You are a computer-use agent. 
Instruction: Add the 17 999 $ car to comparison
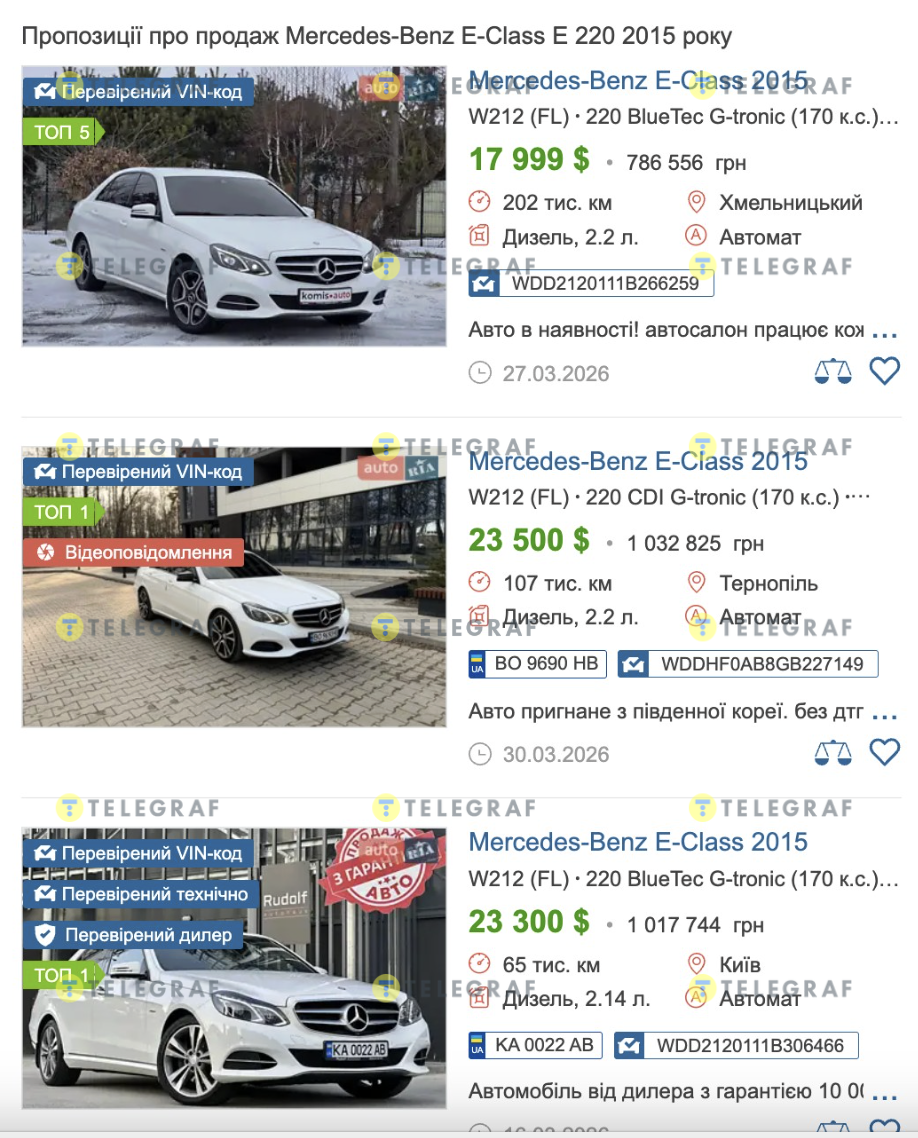point(833,372)
